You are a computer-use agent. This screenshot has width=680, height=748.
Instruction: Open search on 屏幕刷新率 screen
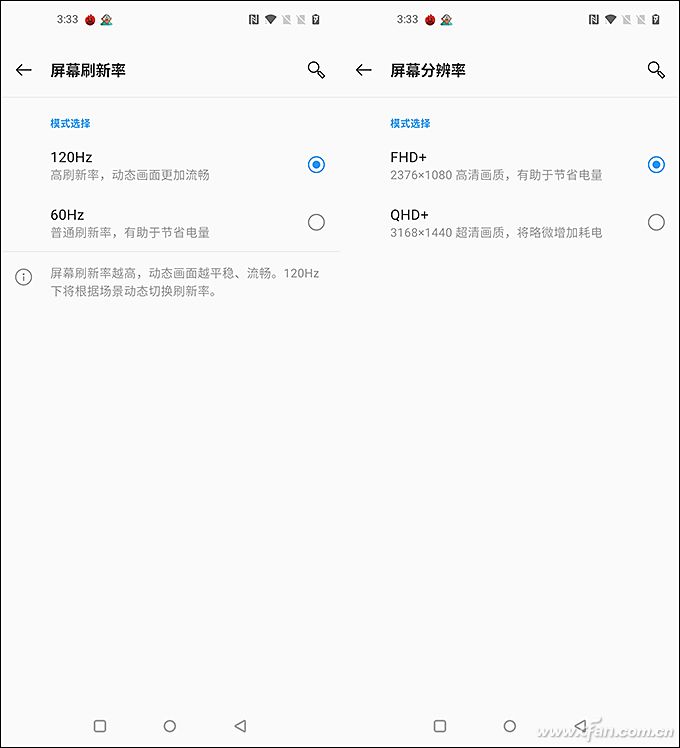316,70
